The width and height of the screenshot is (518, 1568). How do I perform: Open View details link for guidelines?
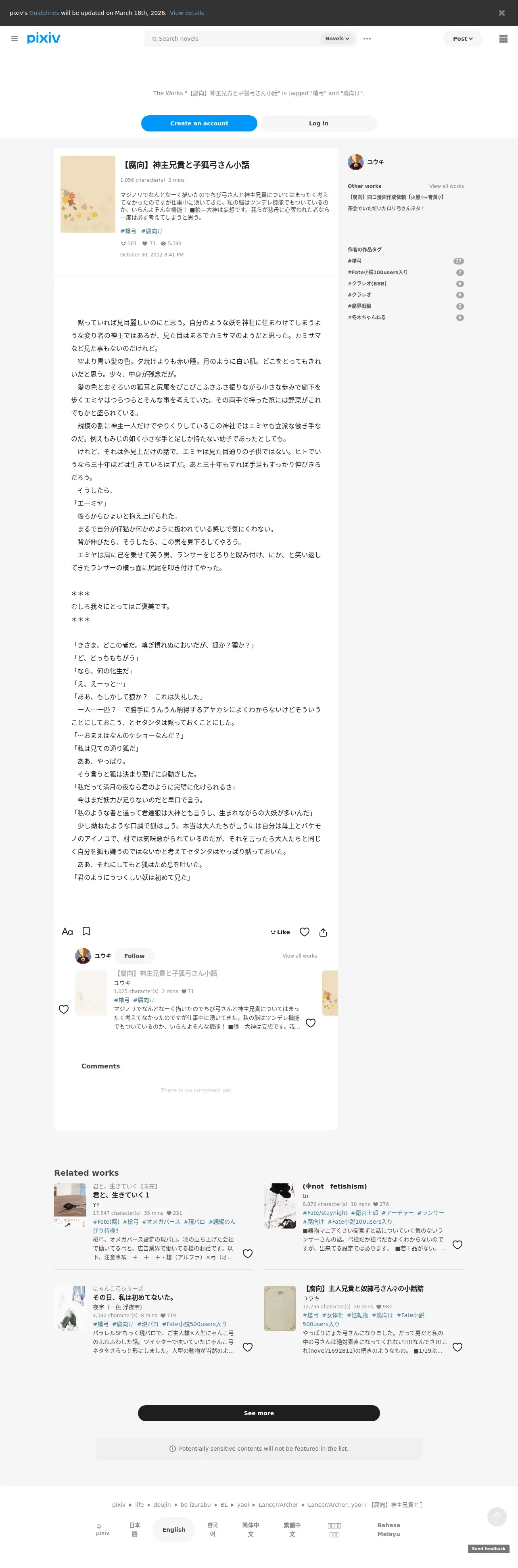[186, 13]
